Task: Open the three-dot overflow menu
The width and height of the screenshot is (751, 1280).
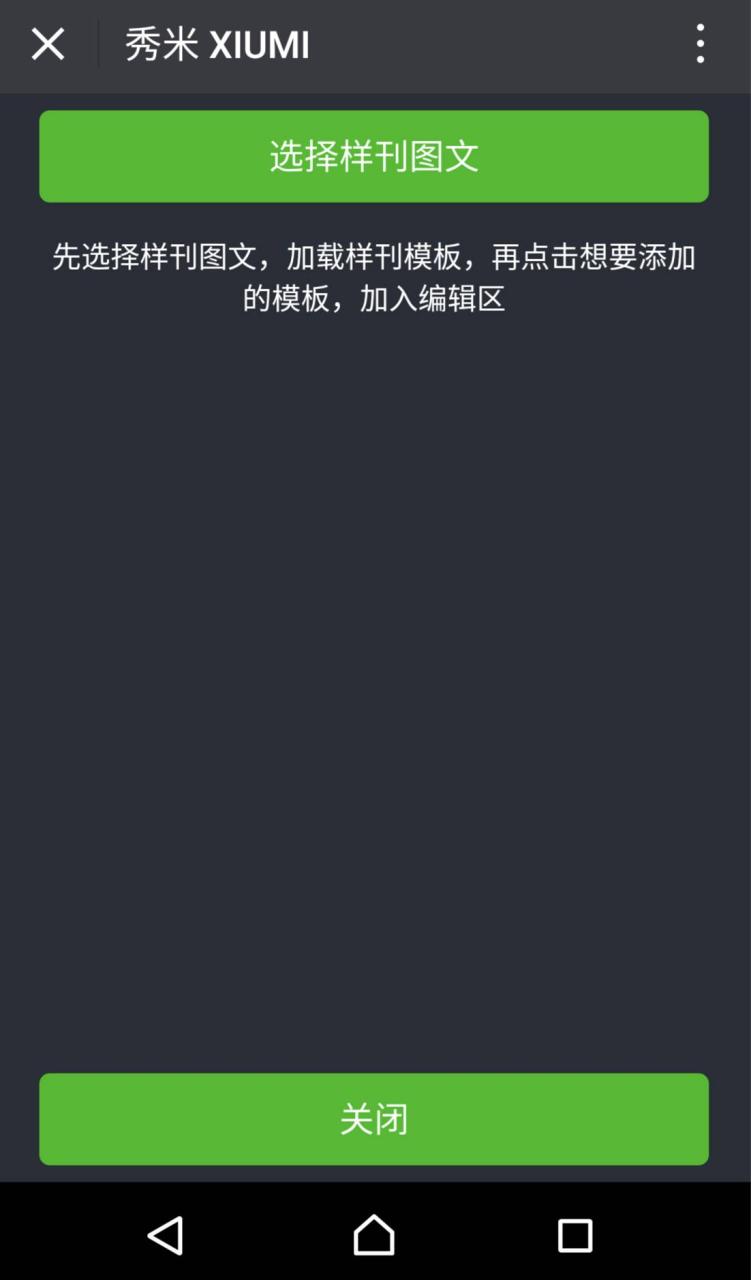Action: [x=700, y=45]
